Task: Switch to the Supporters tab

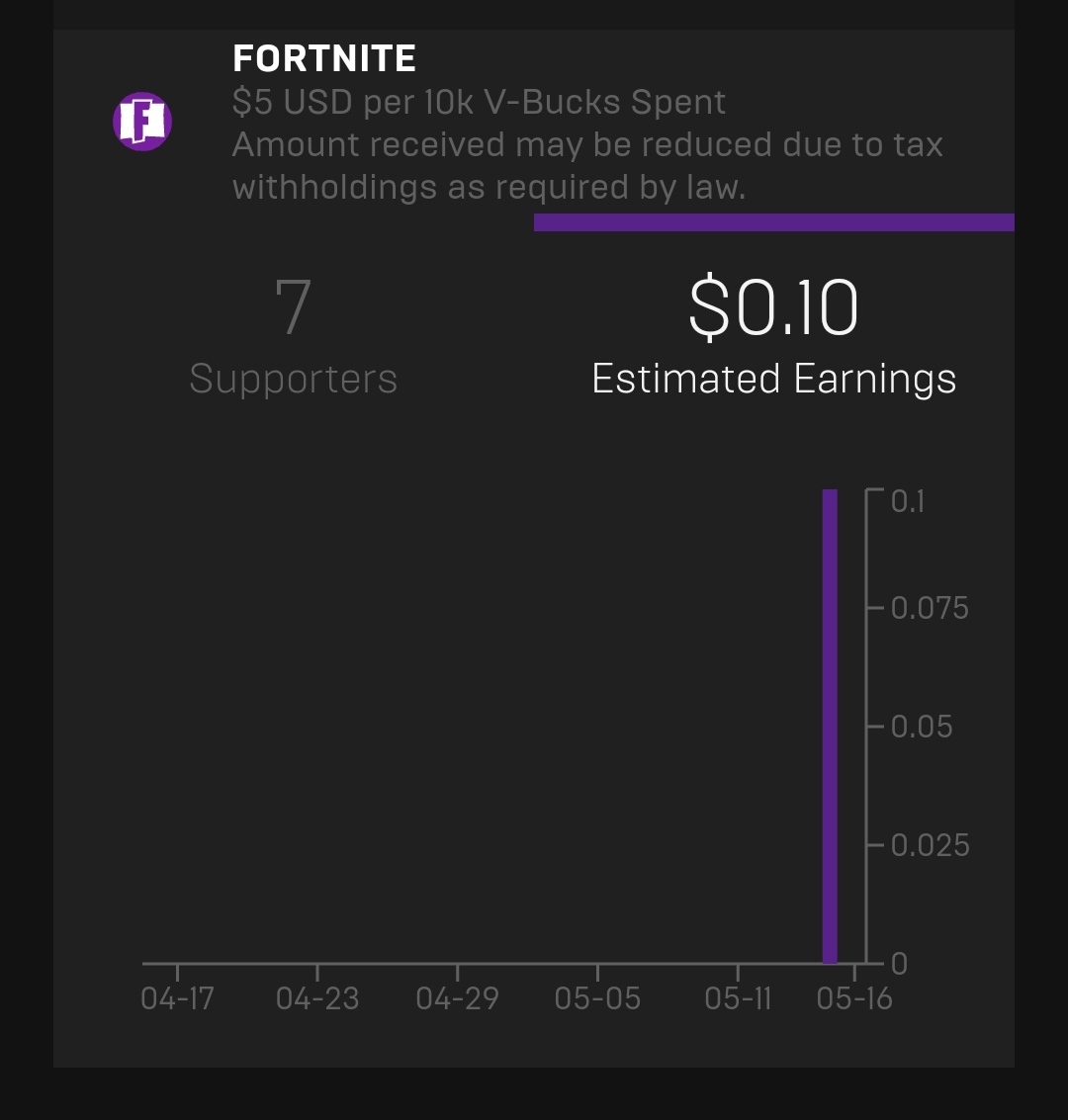Action: click(294, 338)
